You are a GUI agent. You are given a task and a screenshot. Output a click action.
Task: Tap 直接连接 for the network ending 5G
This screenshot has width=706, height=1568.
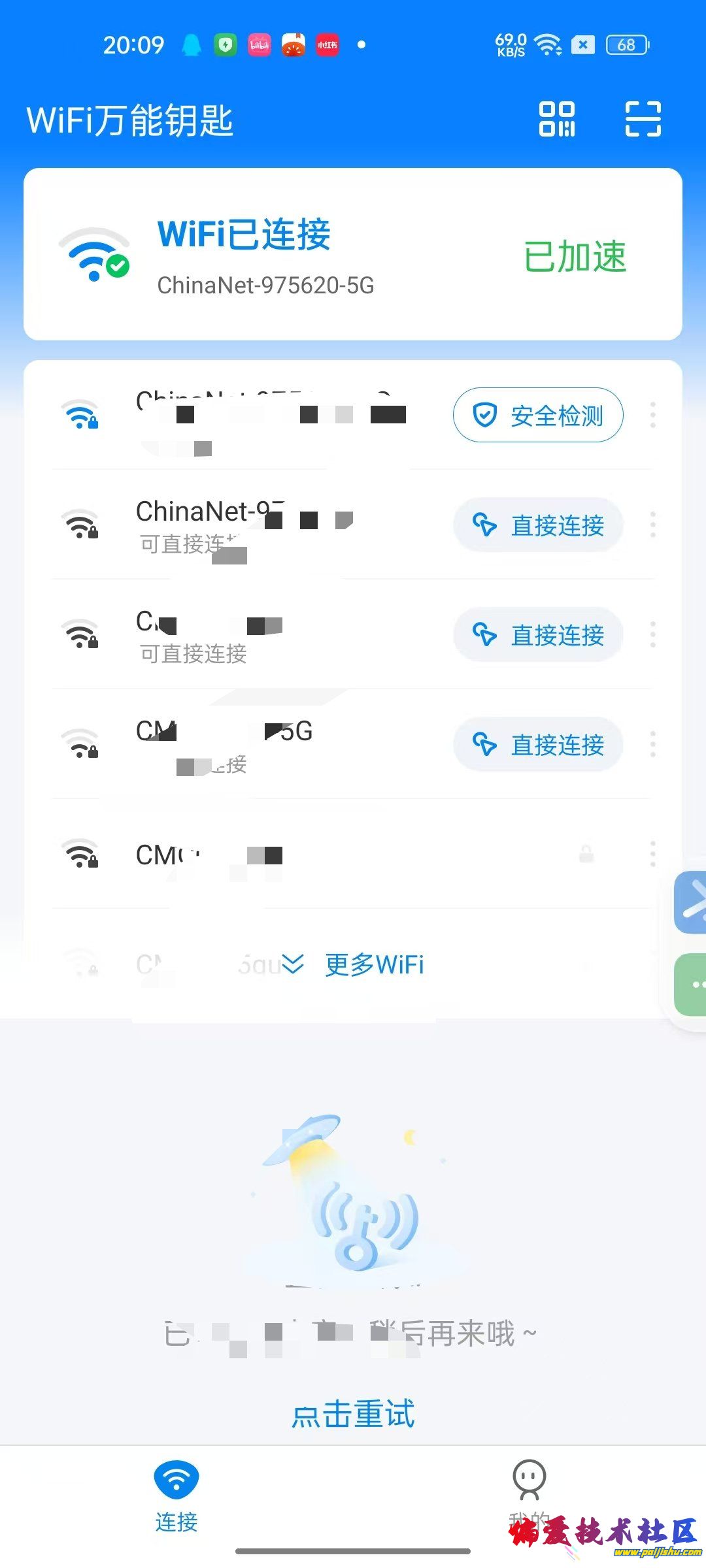pos(538,745)
